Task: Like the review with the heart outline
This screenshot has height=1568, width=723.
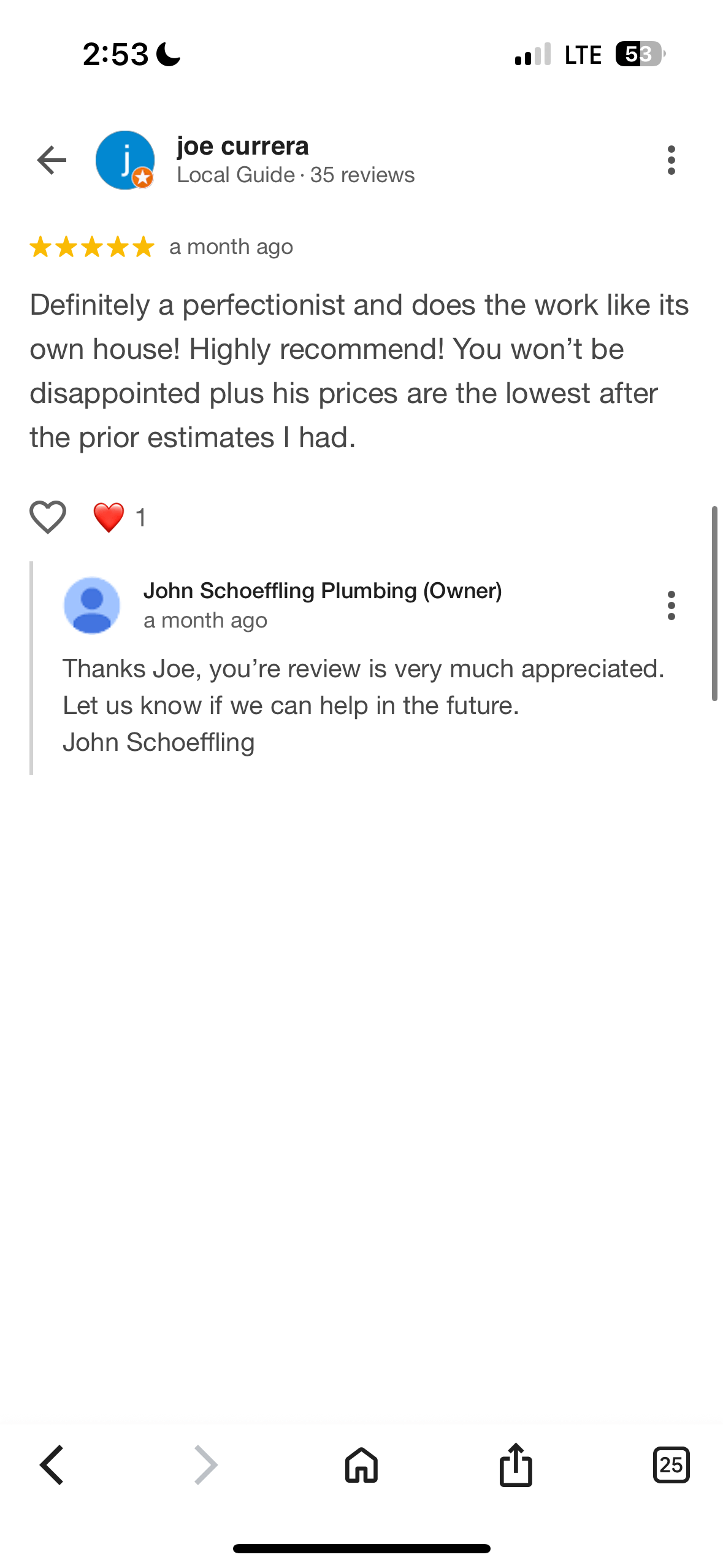Action: tap(48, 517)
